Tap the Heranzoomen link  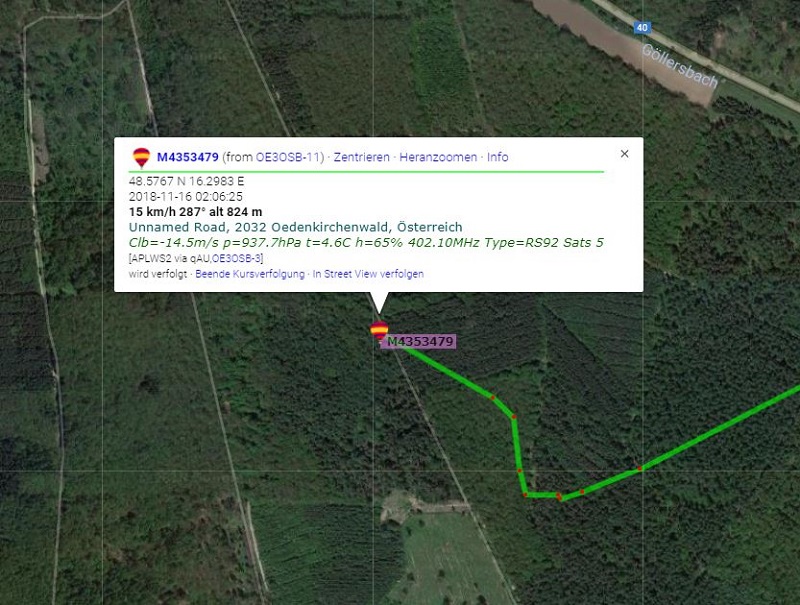439,157
